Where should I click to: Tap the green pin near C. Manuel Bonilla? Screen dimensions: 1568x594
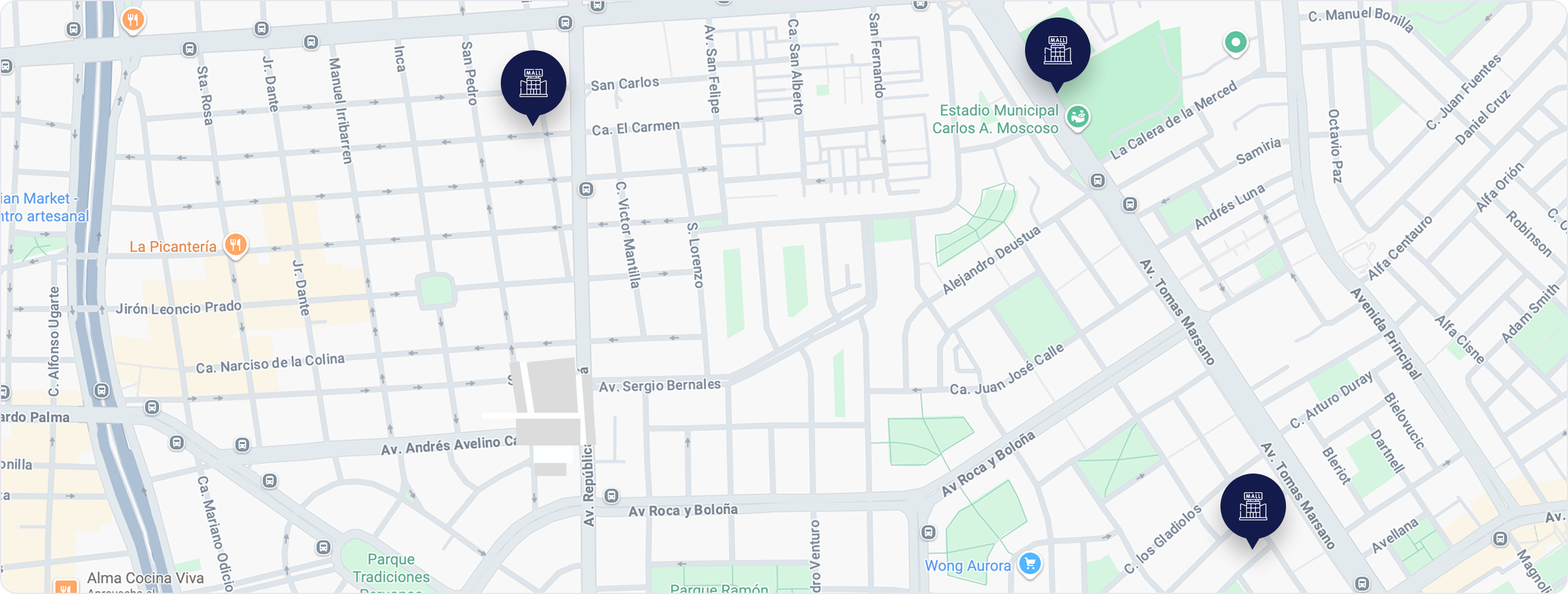1235,43
